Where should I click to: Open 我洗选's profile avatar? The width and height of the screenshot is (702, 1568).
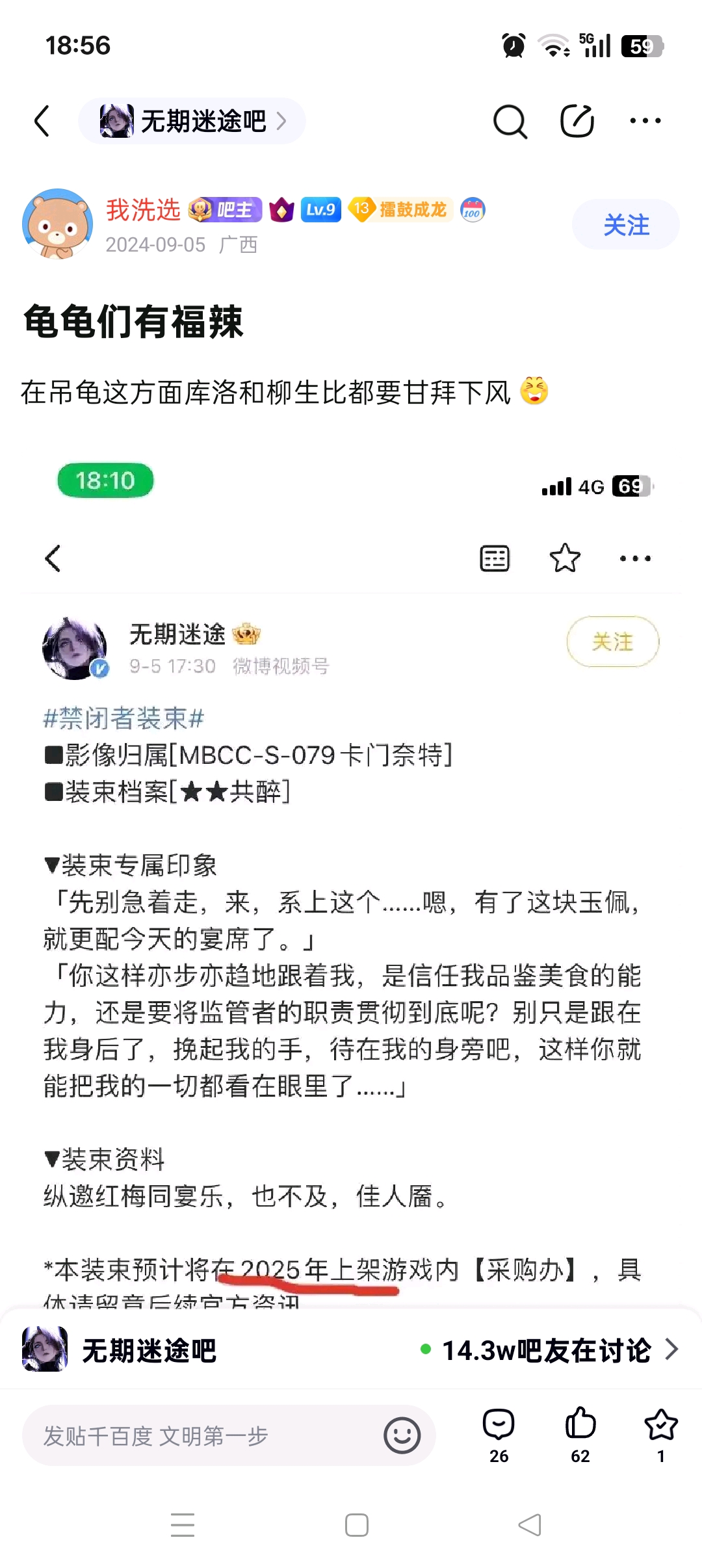57,224
